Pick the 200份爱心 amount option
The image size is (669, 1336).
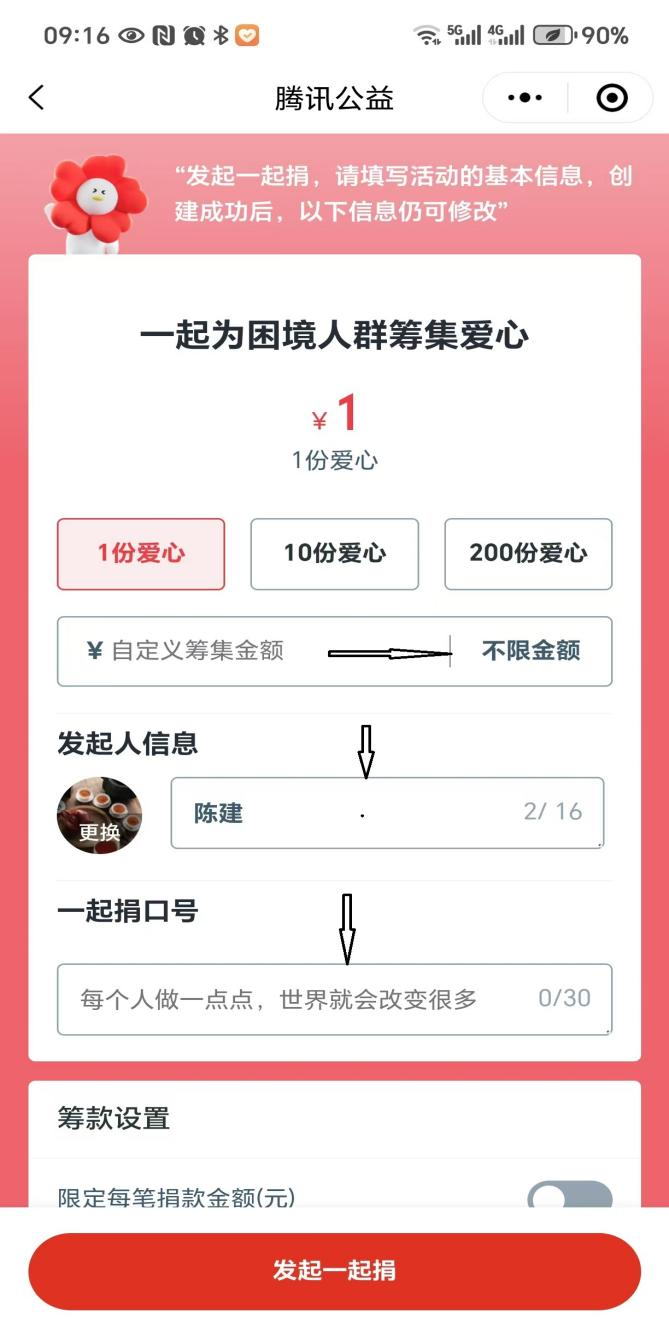click(528, 553)
